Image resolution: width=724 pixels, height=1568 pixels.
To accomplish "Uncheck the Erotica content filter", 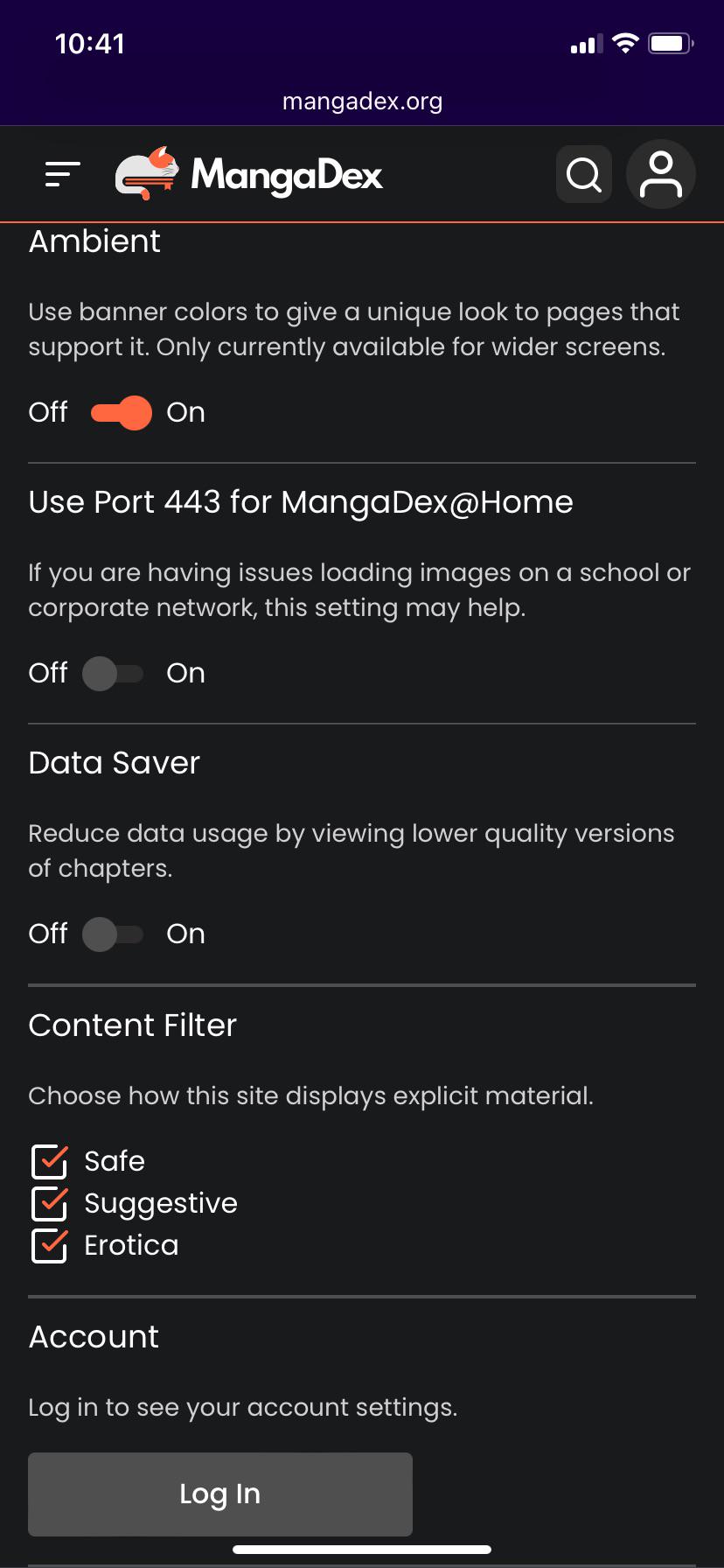I will click(50, 1246).
